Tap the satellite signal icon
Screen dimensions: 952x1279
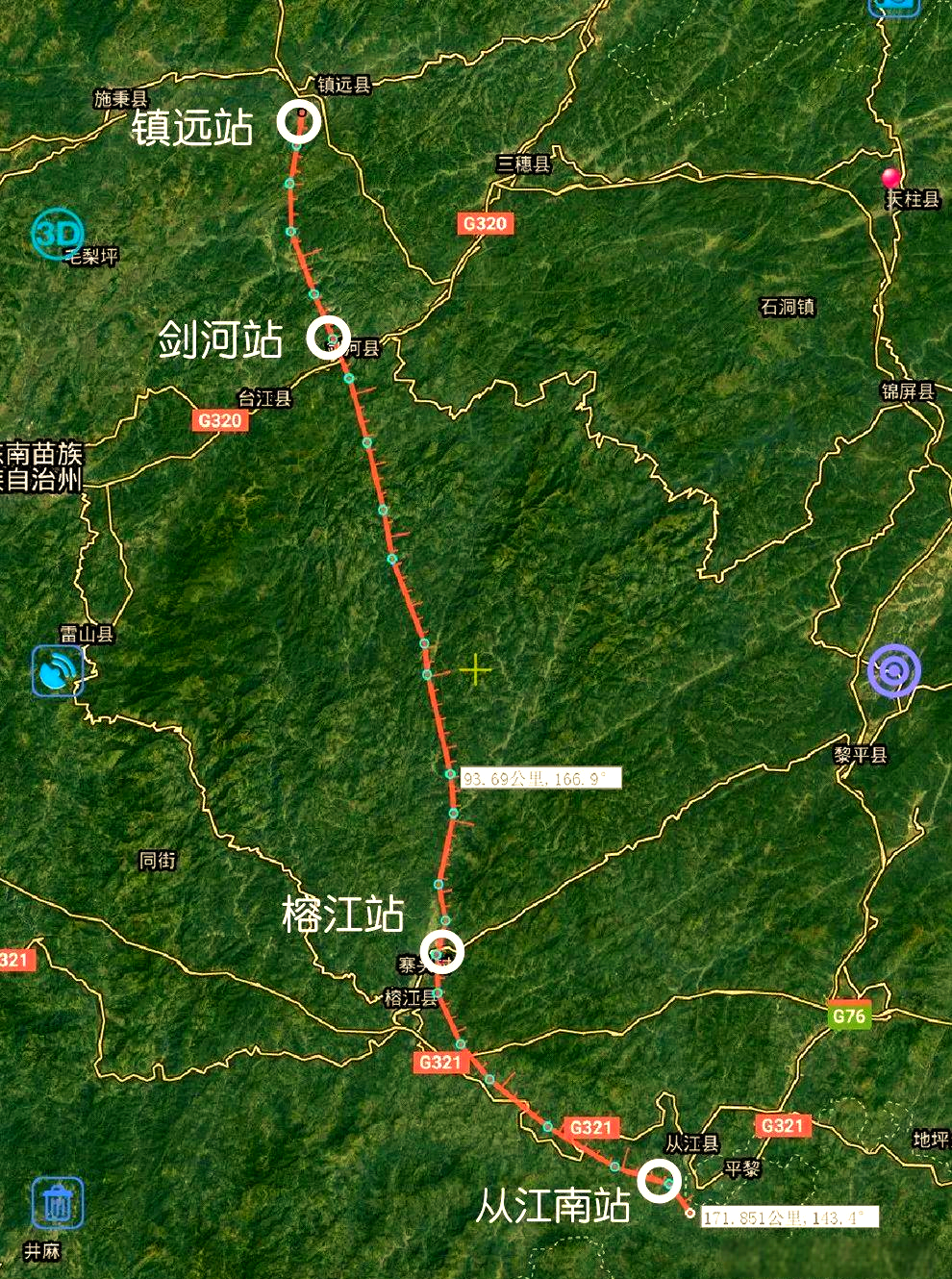(58, 670)
